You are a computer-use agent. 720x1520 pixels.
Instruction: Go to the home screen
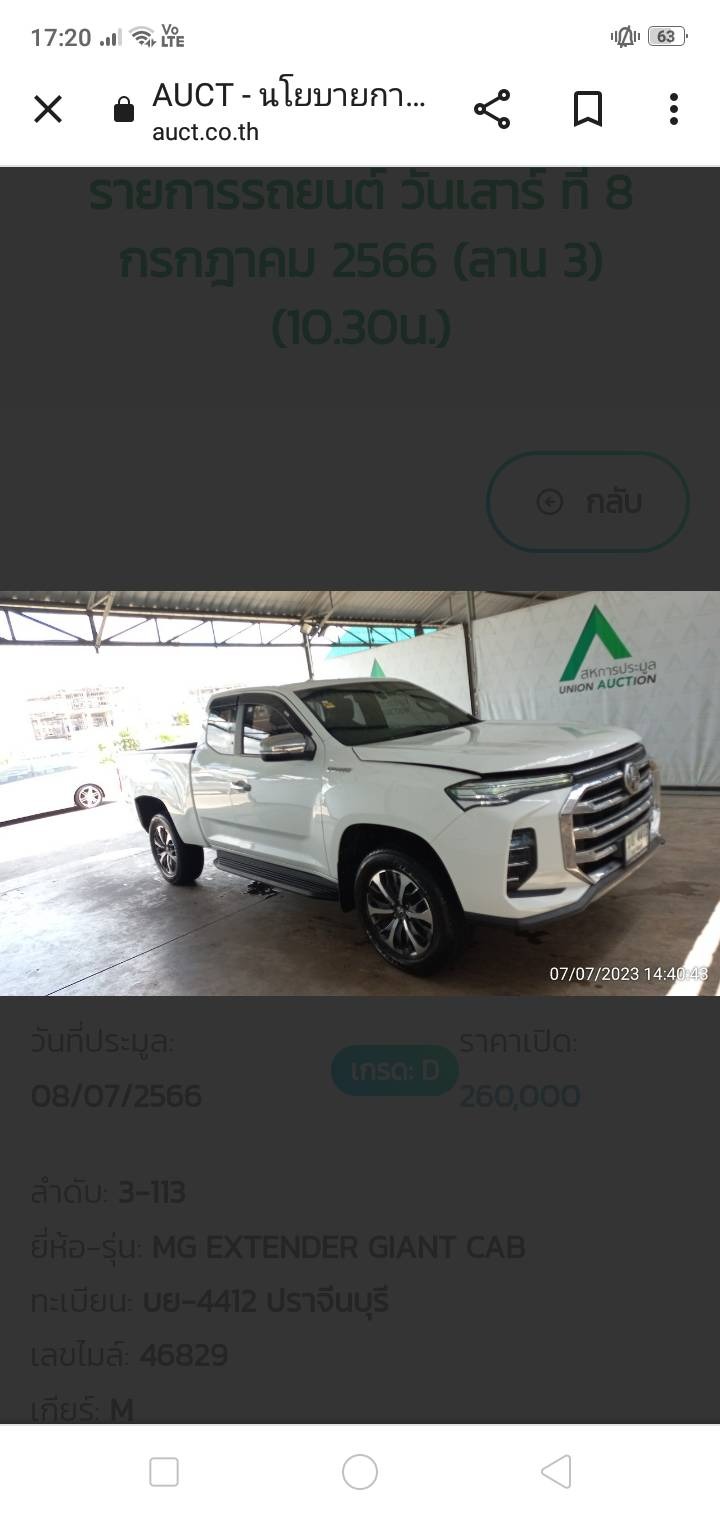360,1471
